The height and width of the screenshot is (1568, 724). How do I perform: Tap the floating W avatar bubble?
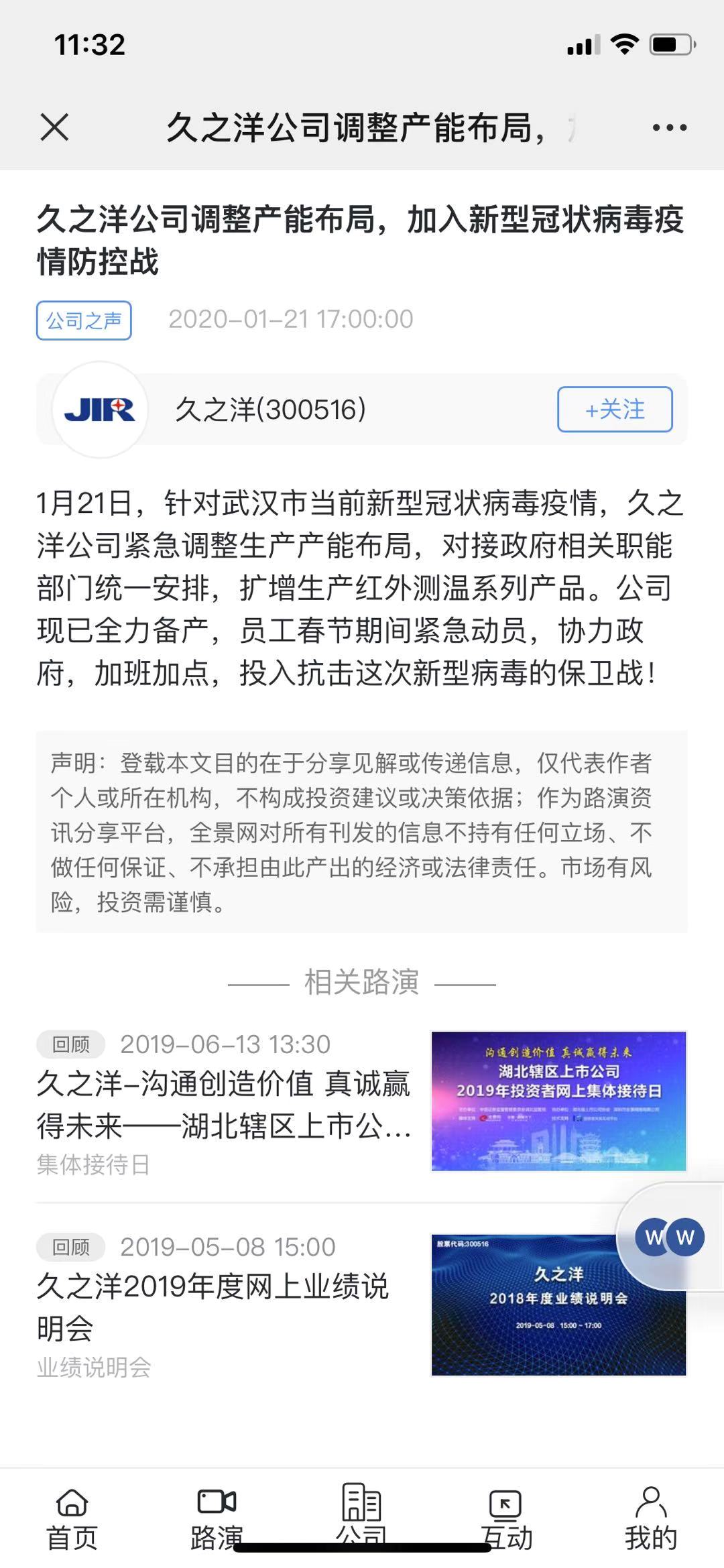coord(670,1236)
